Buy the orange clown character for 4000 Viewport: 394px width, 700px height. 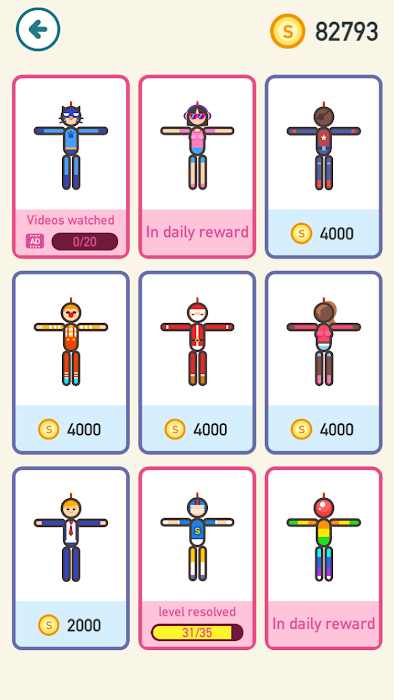point(71,362)
